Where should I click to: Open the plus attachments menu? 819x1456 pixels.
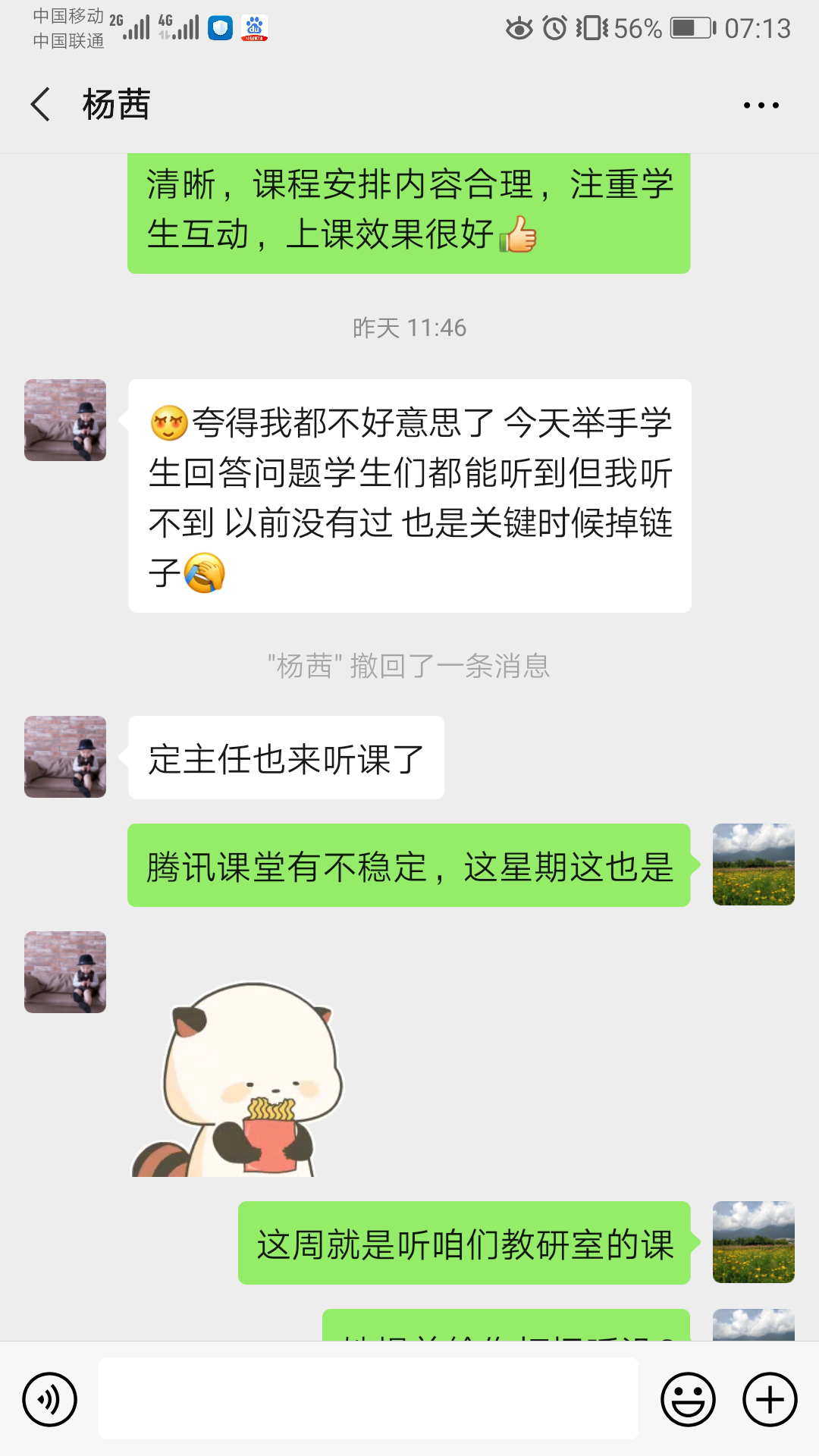tap(770, 1399)
